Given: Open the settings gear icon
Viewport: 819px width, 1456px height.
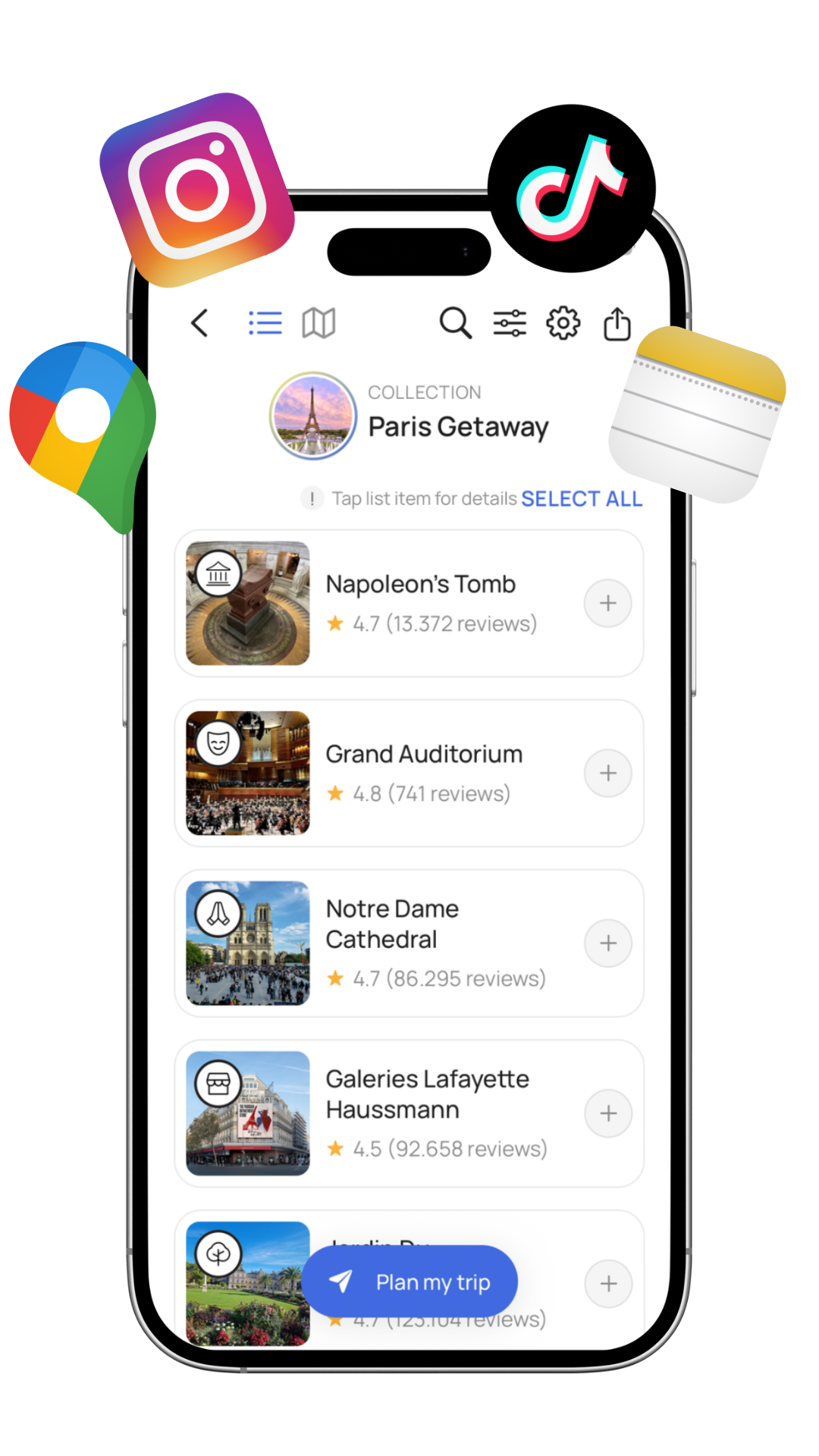Looking at the screenshot, I should click(x=563, y=322).
